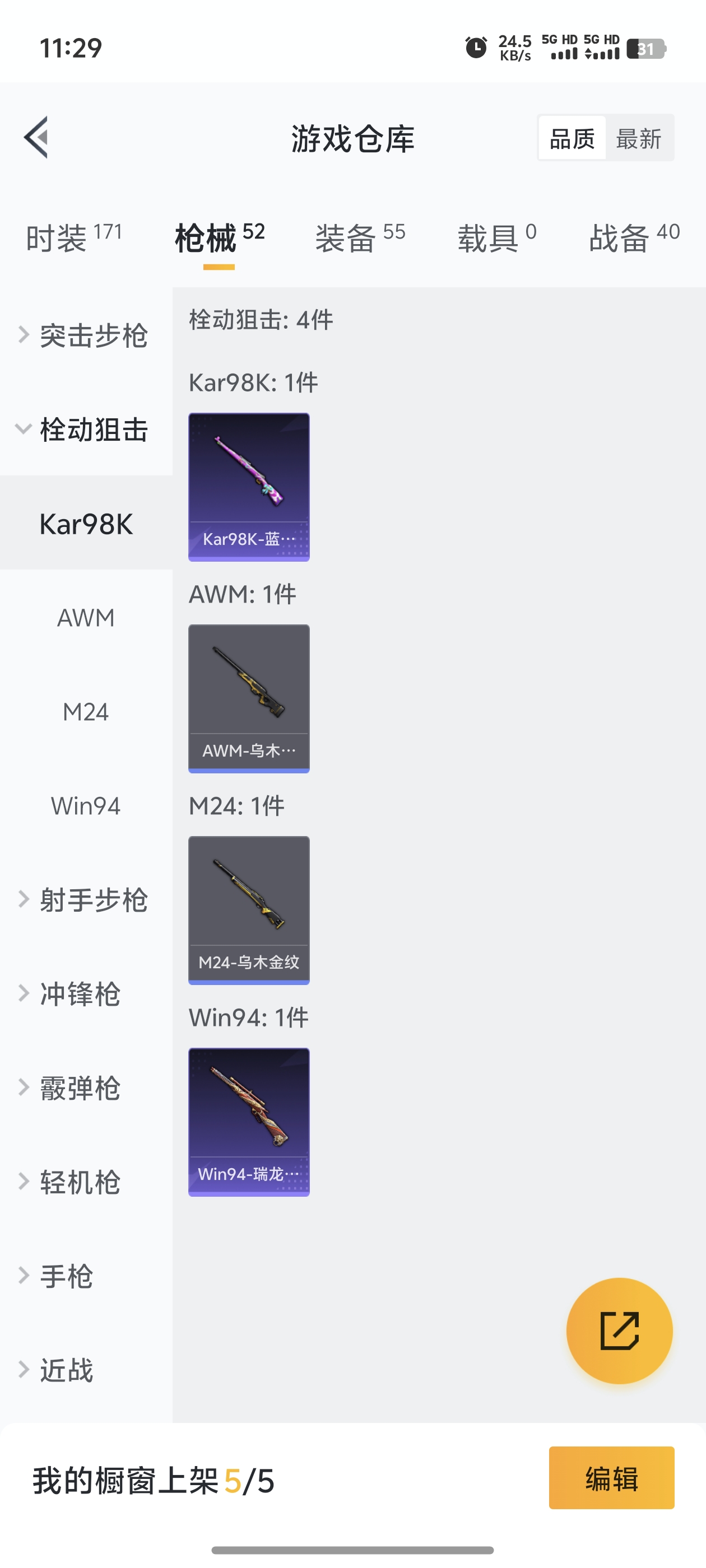Open the AWM-乌木 skin card

pos(249,698)
